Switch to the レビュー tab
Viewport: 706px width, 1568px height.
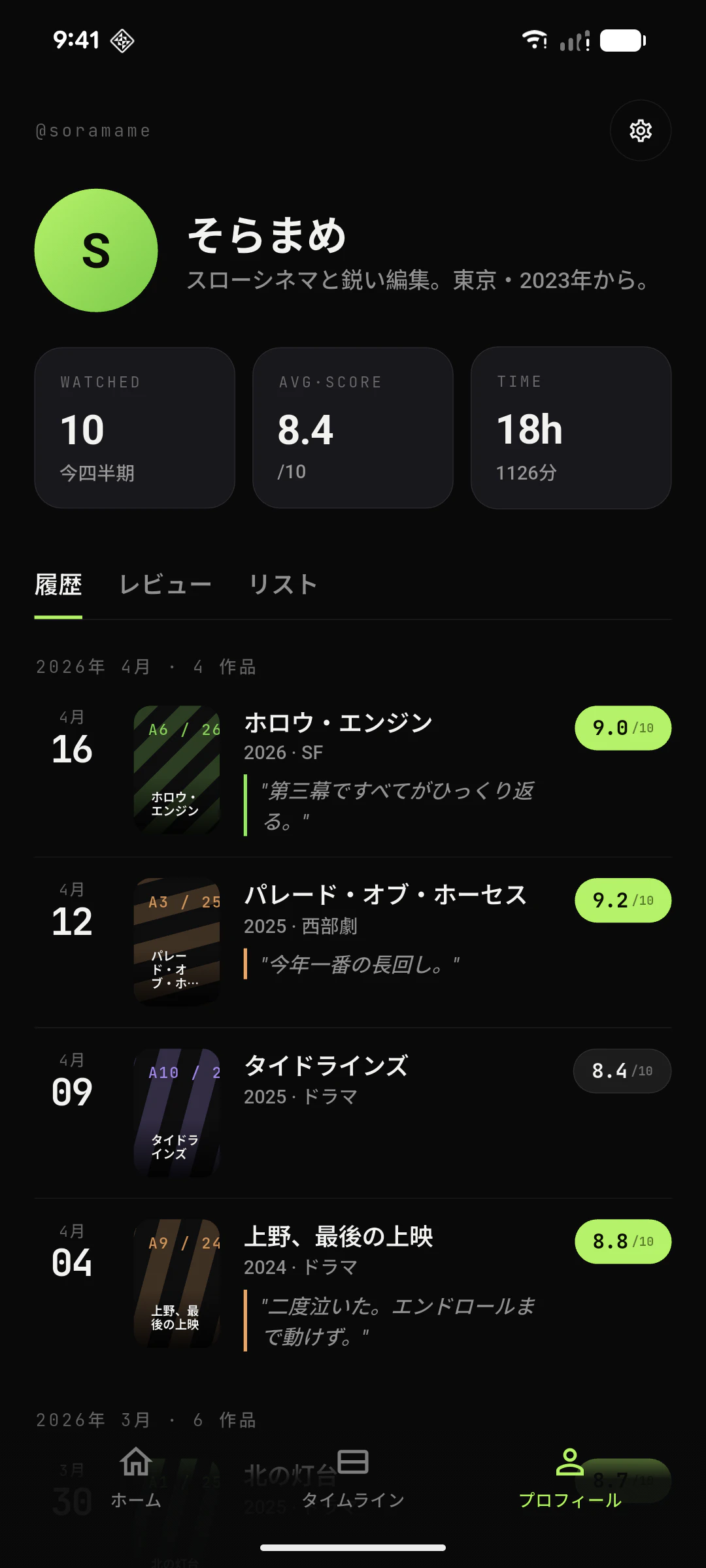pyautogui.click(x=165, y=585)
